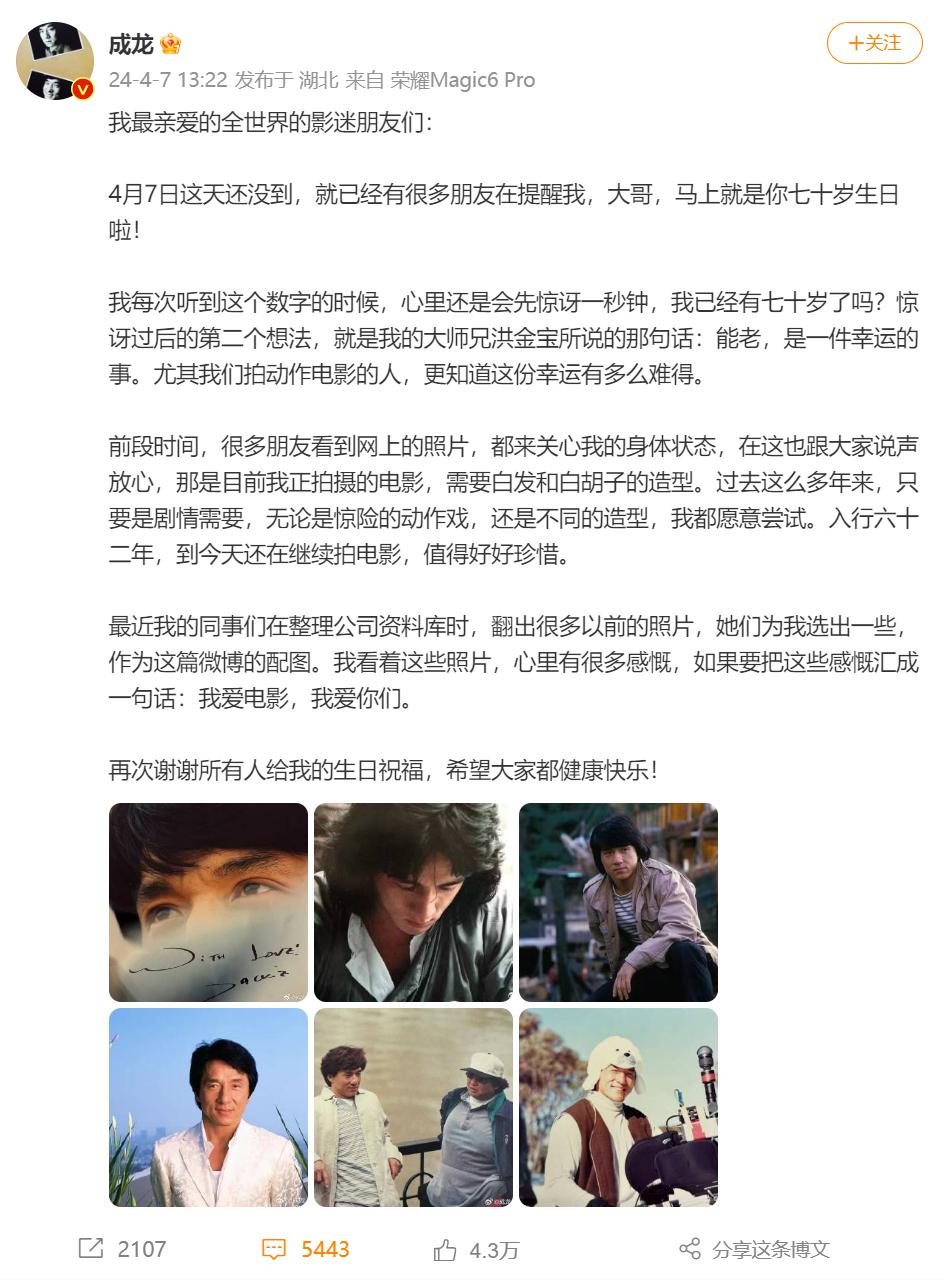Screen dimensions: 944x1286
Task: Repost this post (2107 reposts)
Action: click(x=122, y=1249)
